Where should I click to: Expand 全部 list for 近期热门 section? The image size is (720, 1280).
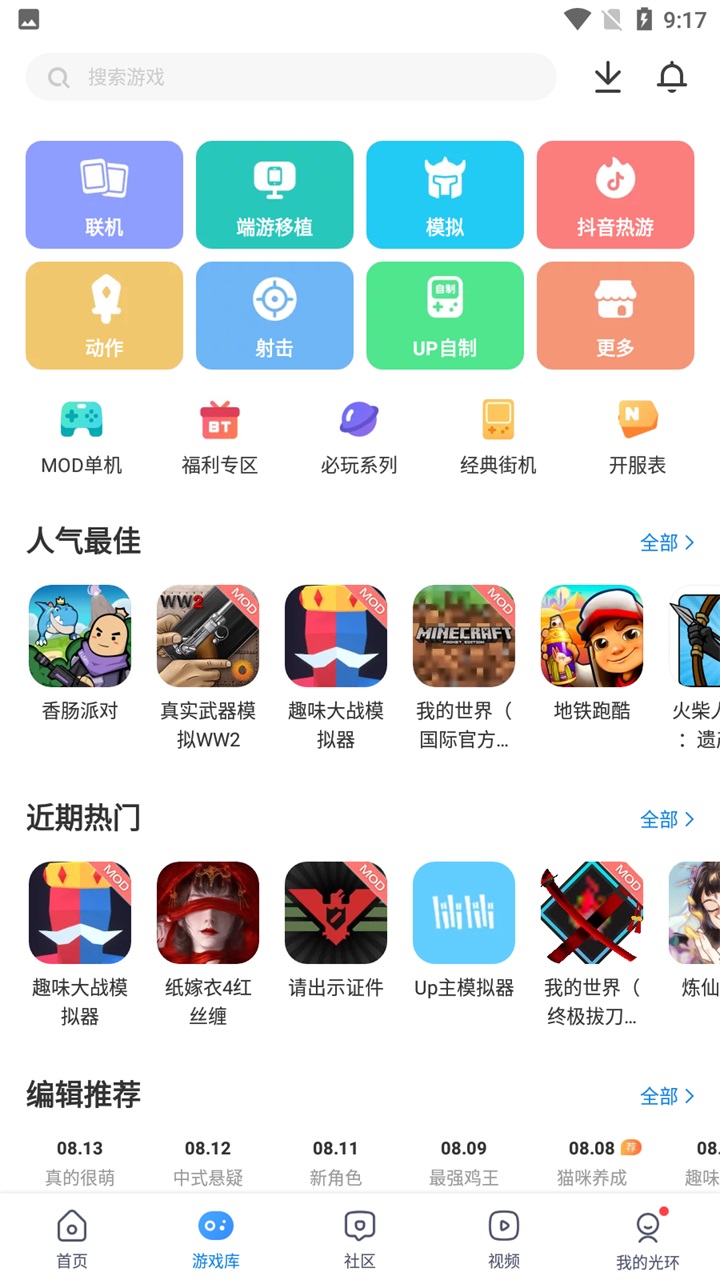(667, 819)
